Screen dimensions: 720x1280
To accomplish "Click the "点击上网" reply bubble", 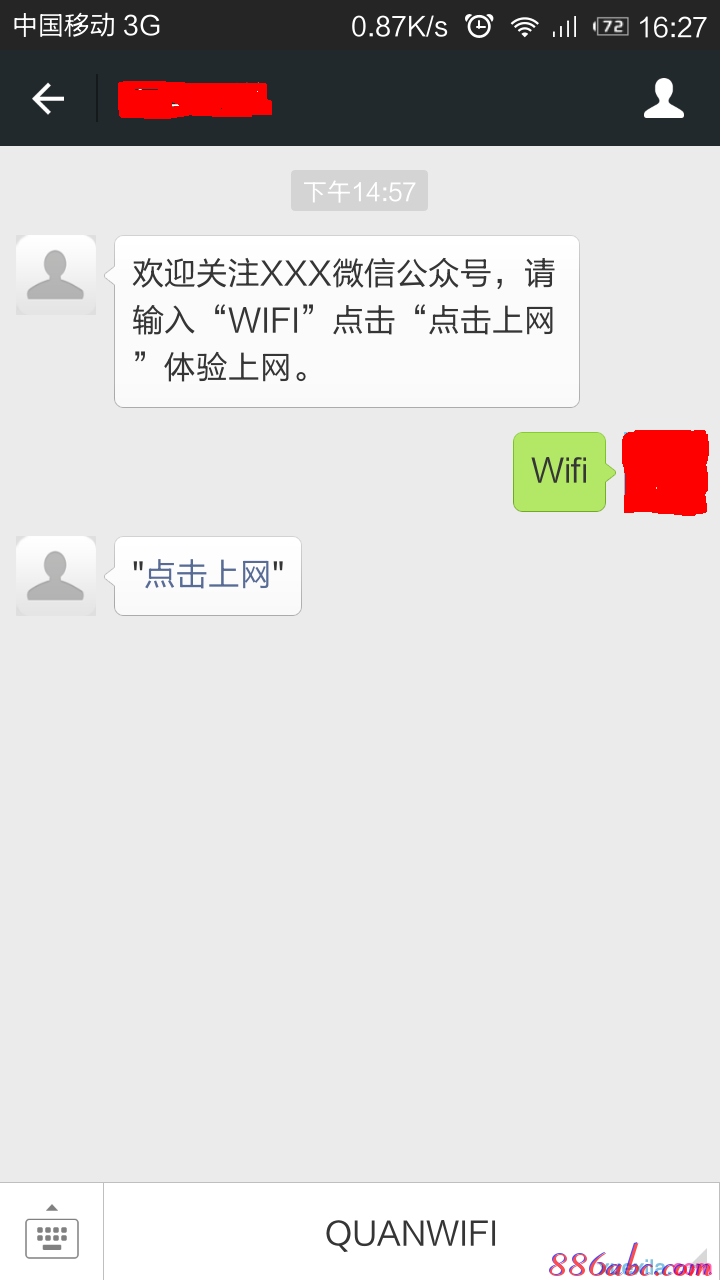I will 207,576.
